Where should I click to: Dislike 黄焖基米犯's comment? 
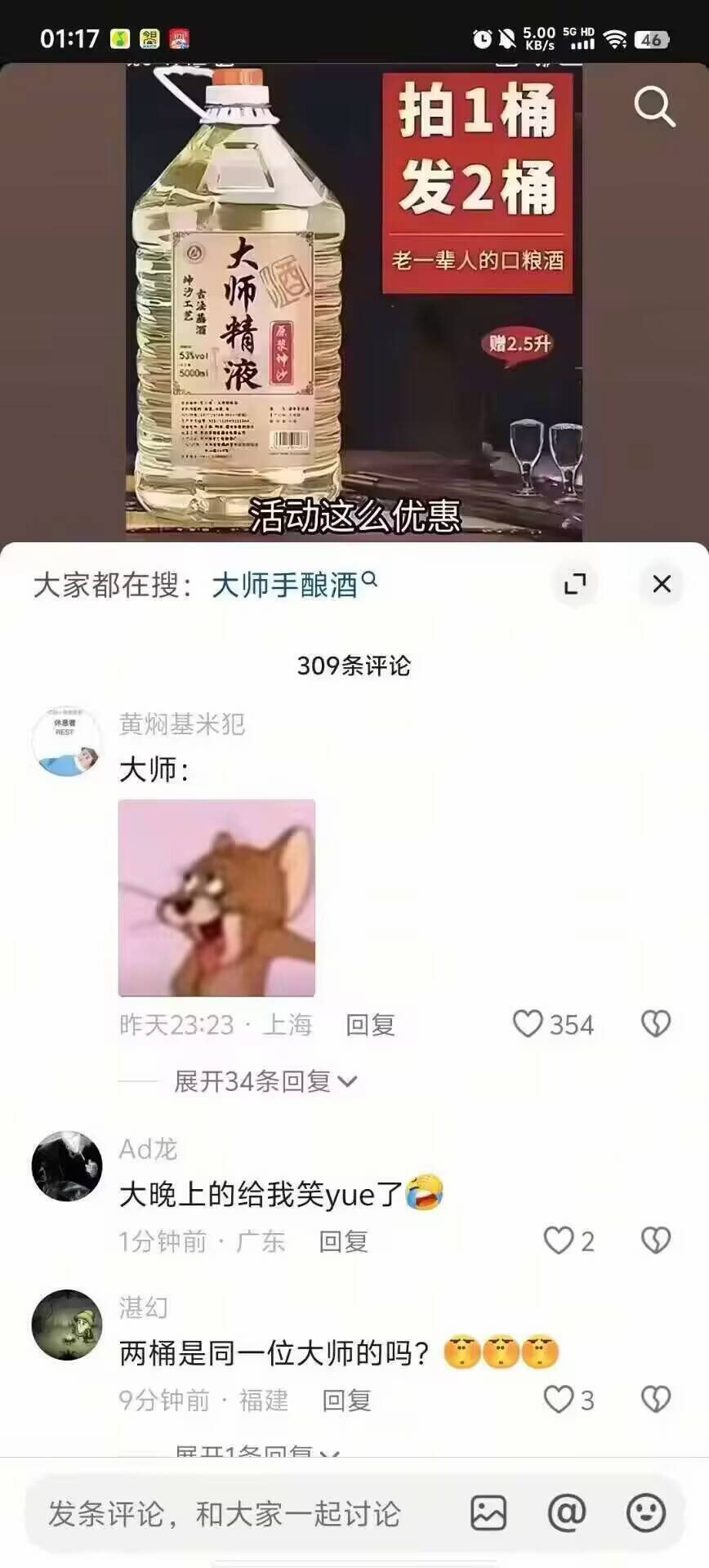coord(655,1024)
